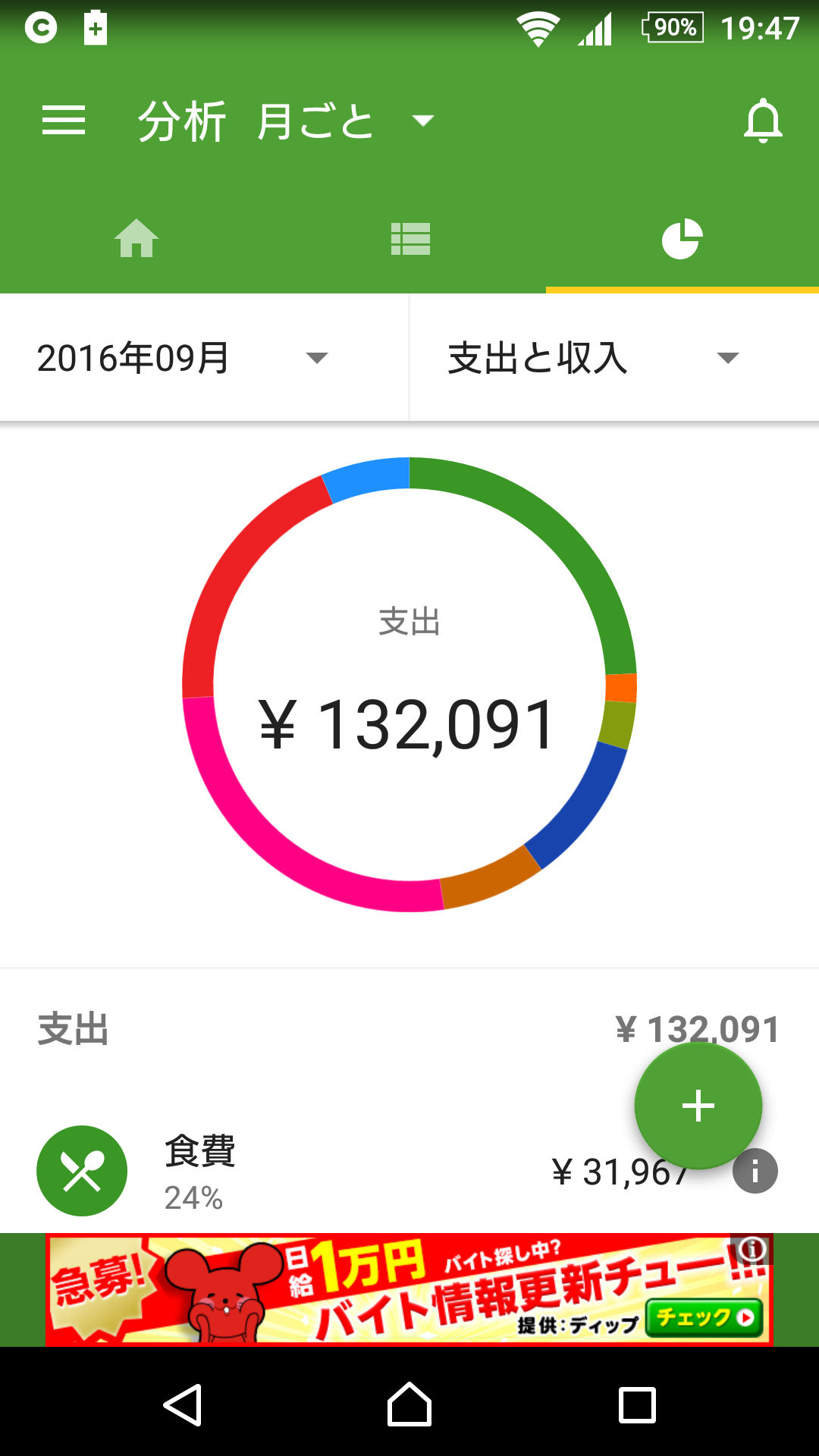
Task: Open the ad info icon on the banner
Action: pos(752,1248)
